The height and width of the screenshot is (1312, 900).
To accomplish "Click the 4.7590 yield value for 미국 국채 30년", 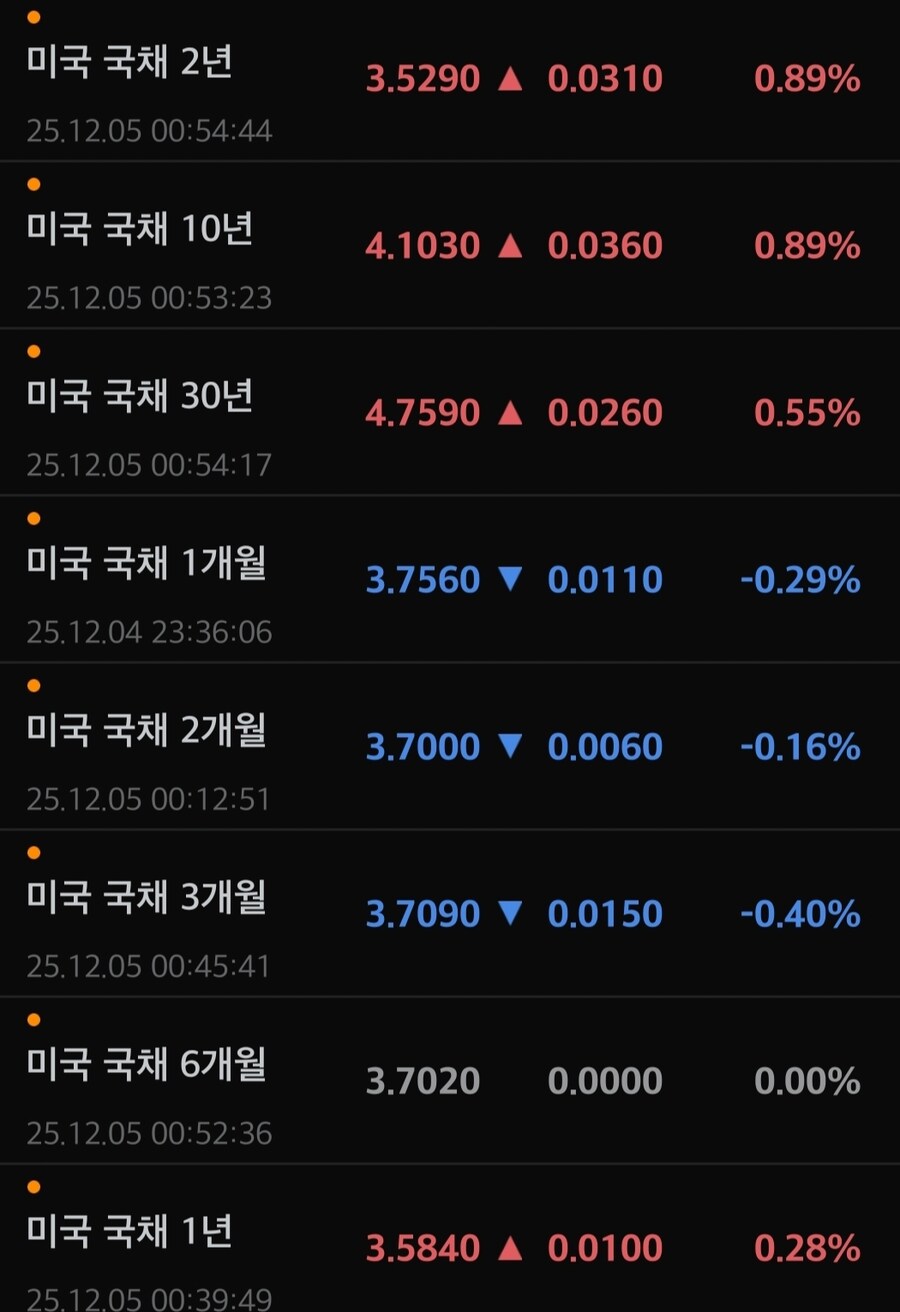I will coord(422,412).
